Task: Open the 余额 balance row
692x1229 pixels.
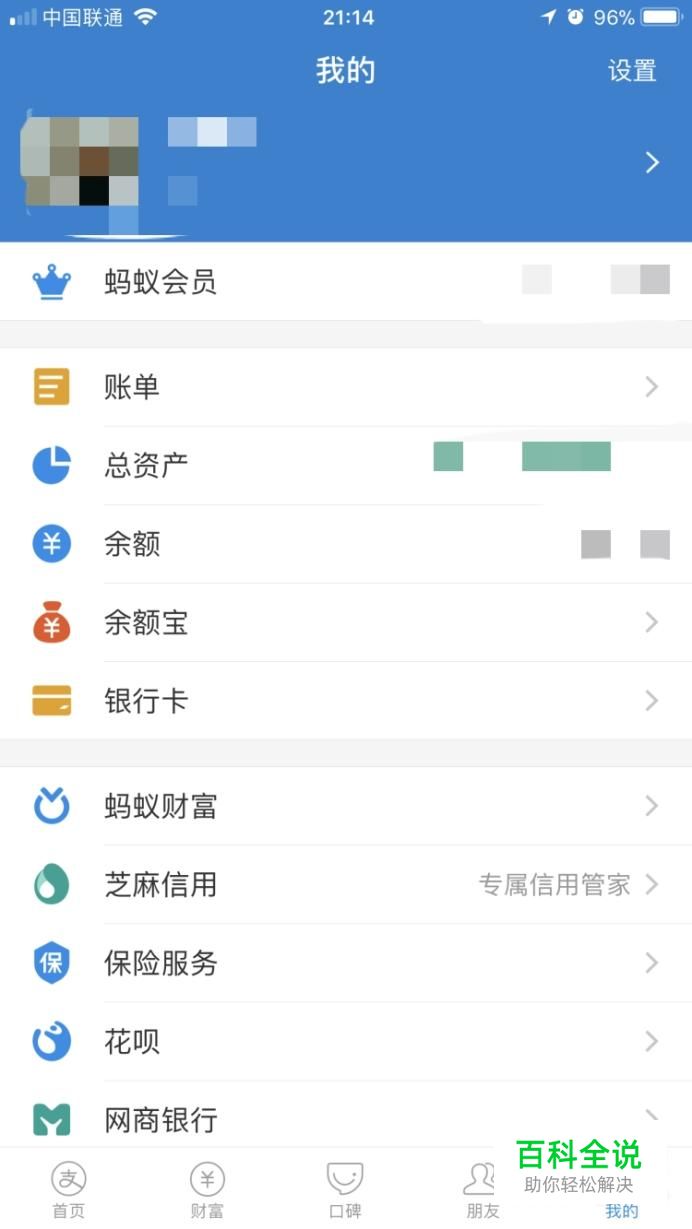Action: pyautogui.click(x=345, y=544)
